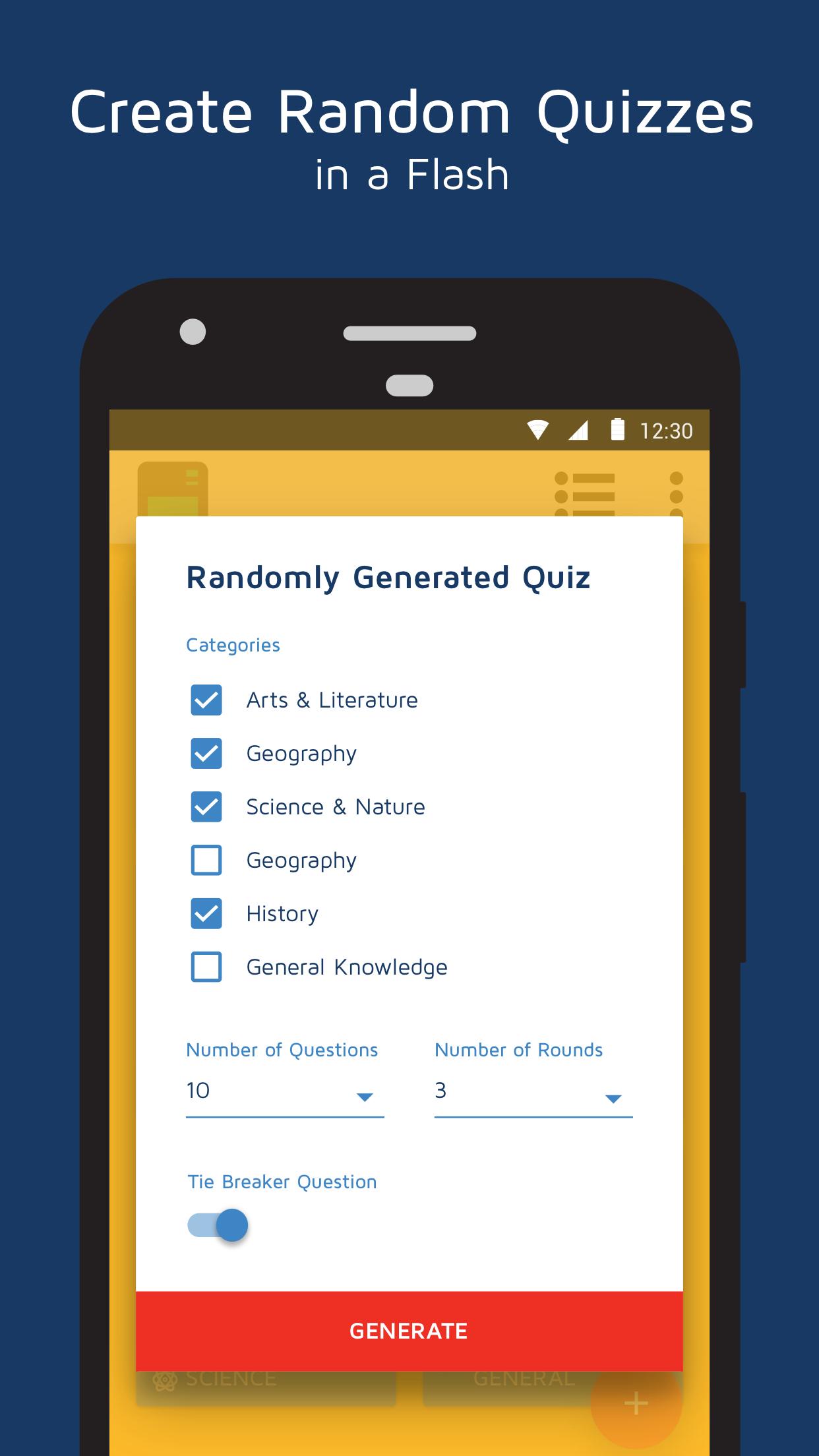The height and width of the screenshot is (1456, 819).
Task: Uncheck the Arts & Literature category
Action: [205, 700]
